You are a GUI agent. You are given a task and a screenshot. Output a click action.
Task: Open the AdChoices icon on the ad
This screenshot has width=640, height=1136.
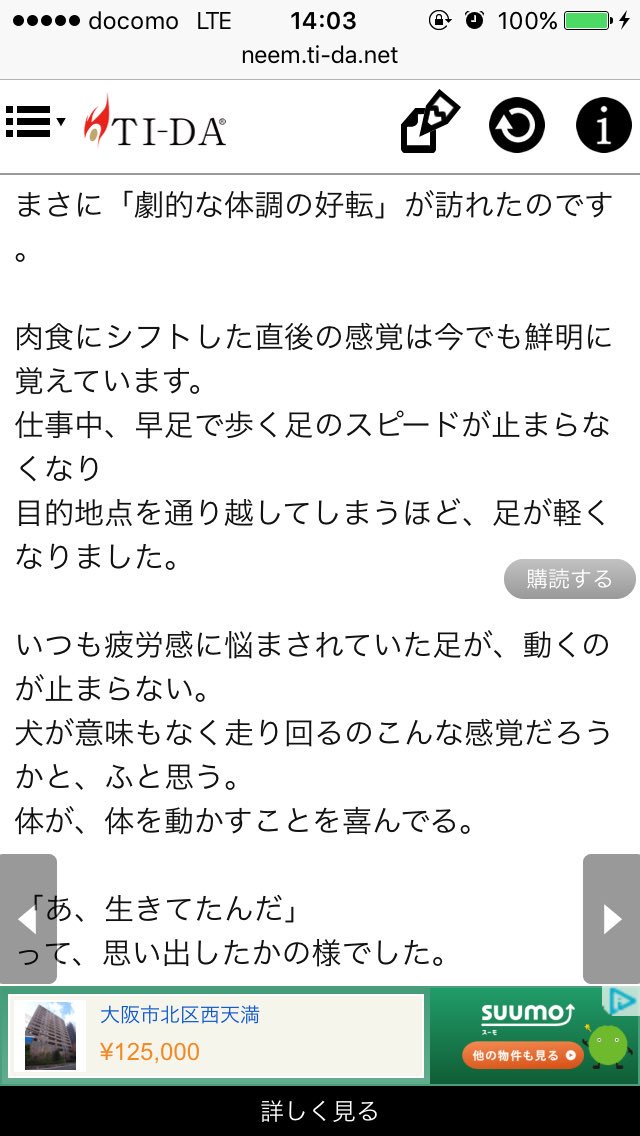[623, 1001]
